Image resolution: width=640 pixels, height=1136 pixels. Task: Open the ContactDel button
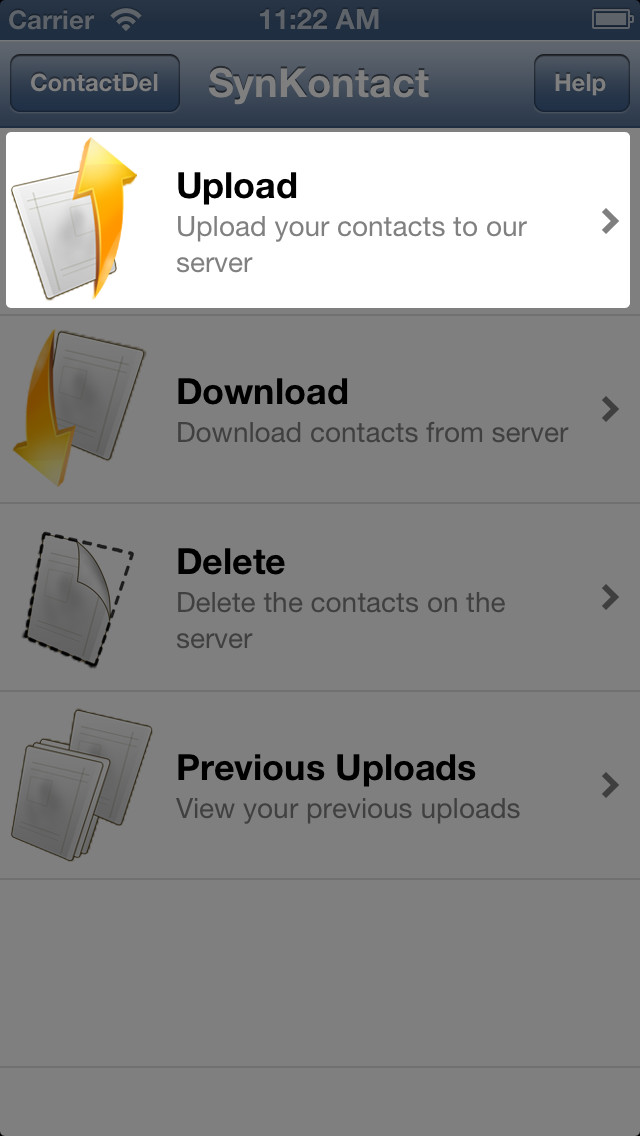(x=95, y=83)
